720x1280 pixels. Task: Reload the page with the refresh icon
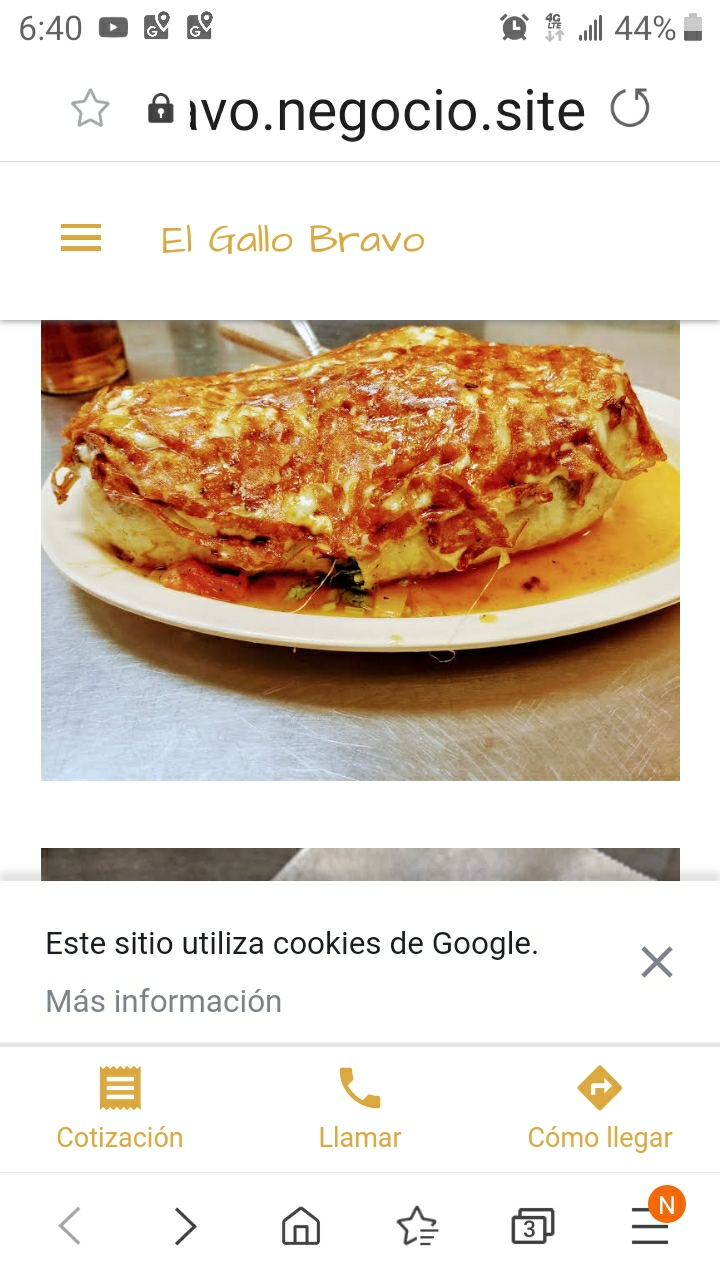[630, 110]
